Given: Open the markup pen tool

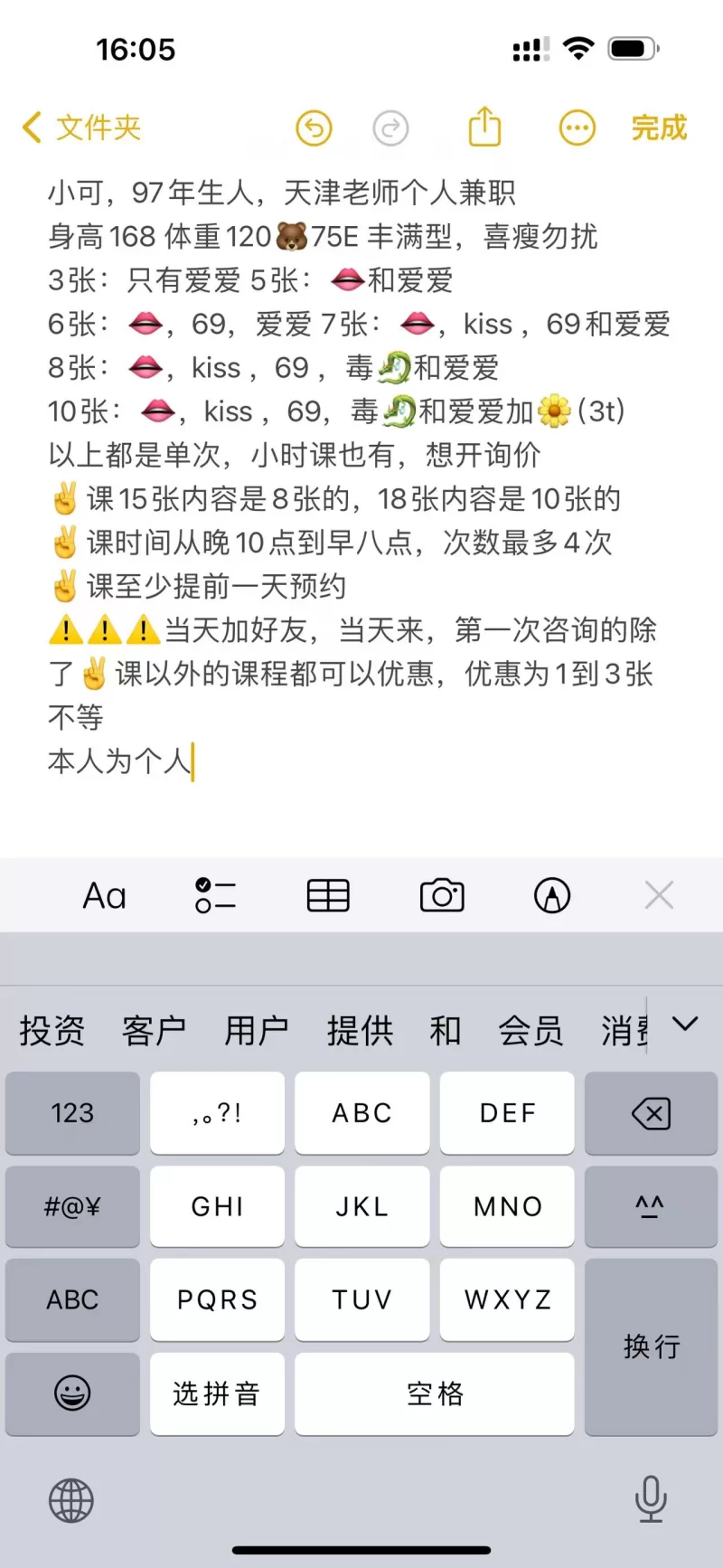Looking at the screenshot, I should (552, 896).
